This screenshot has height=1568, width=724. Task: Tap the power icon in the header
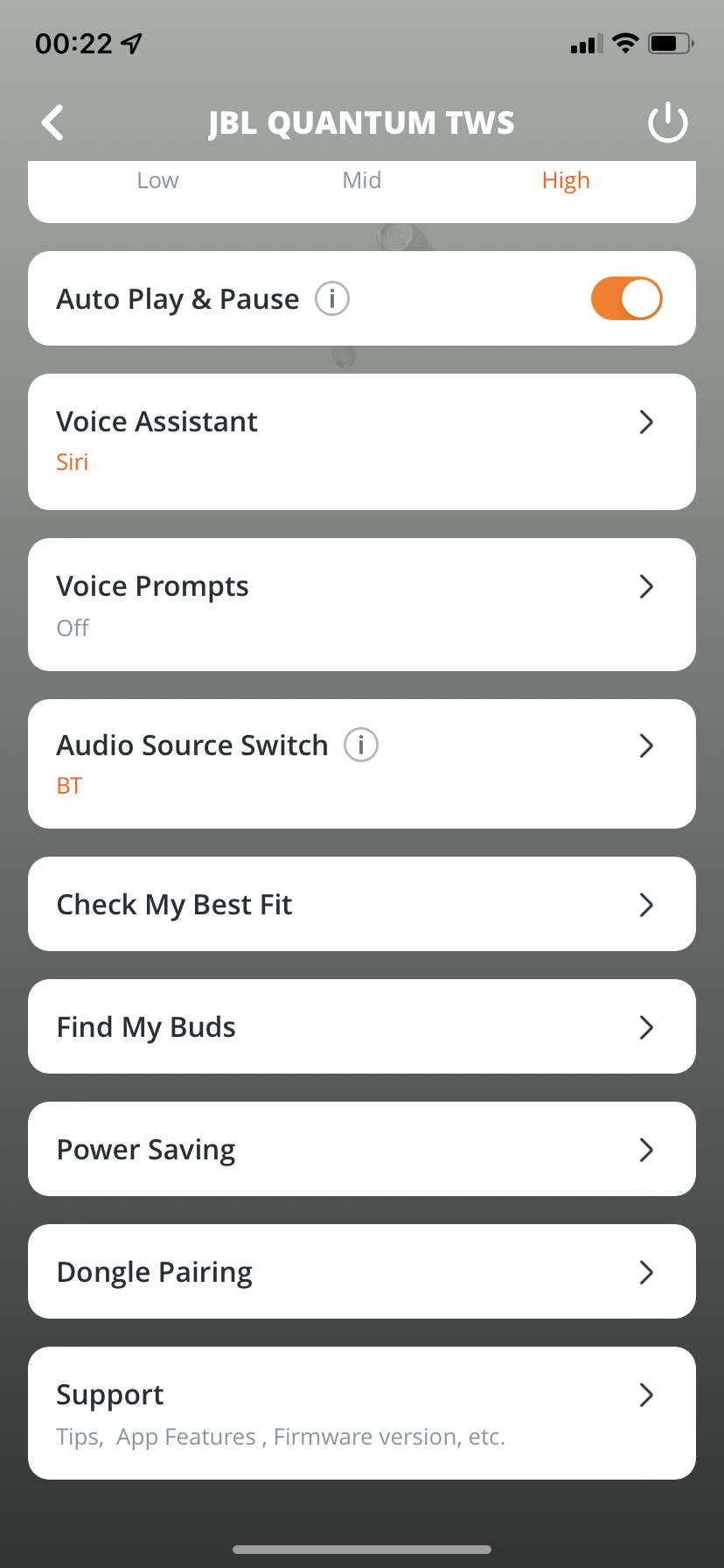tap(668, 122)
